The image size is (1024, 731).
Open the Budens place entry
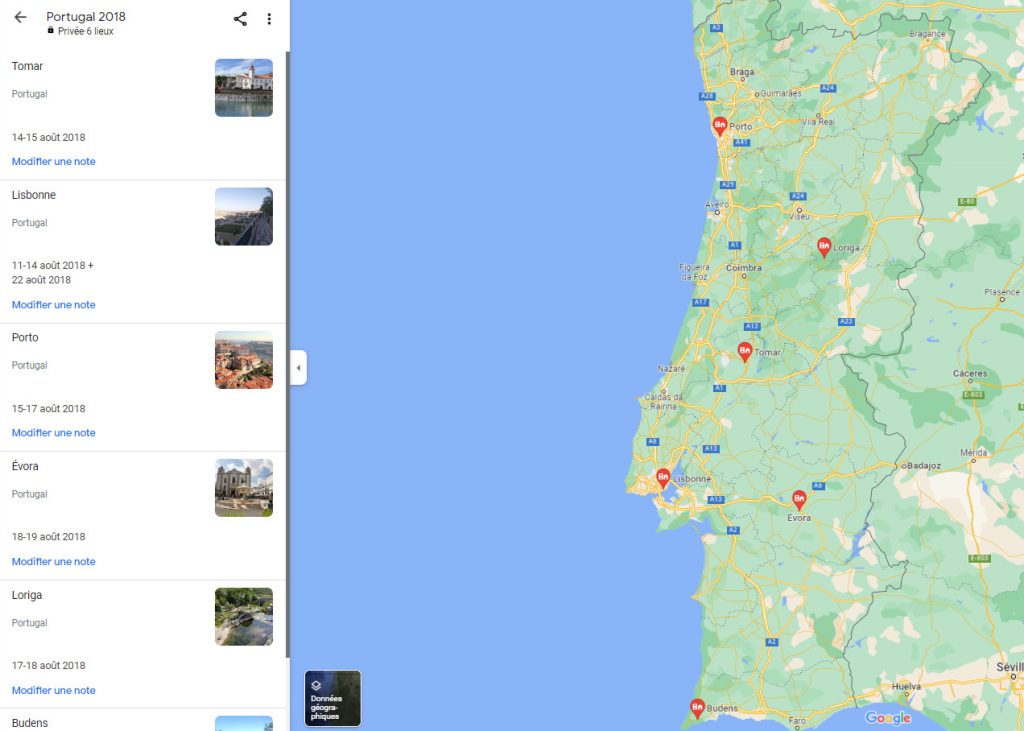(x=30, y=722)
